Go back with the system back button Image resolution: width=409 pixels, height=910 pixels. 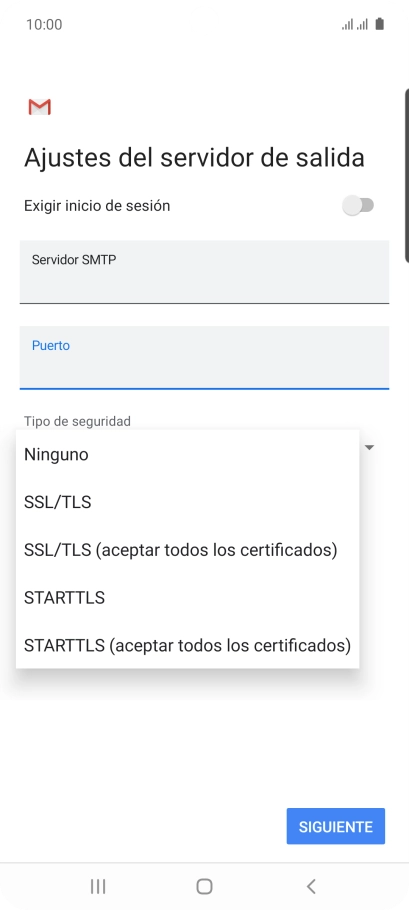(311, 886)
